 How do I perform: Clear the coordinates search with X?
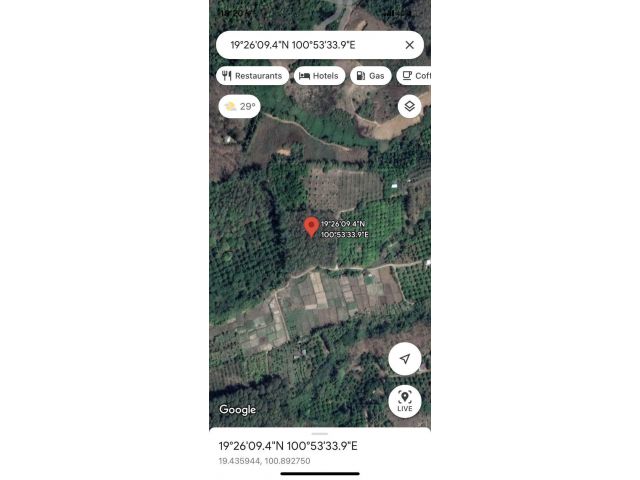point(409,45)
